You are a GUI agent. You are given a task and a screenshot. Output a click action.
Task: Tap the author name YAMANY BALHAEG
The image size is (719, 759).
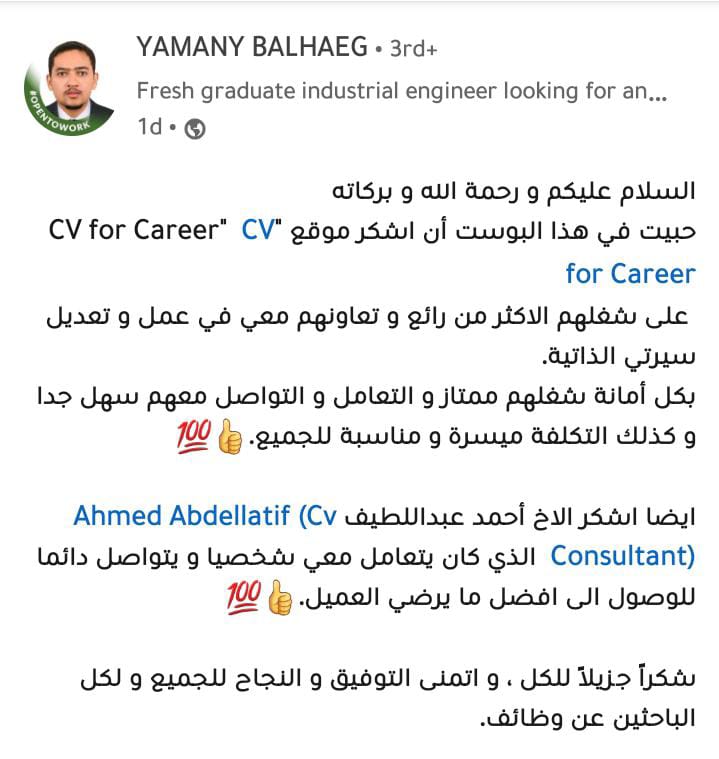(x=250, y=46)
